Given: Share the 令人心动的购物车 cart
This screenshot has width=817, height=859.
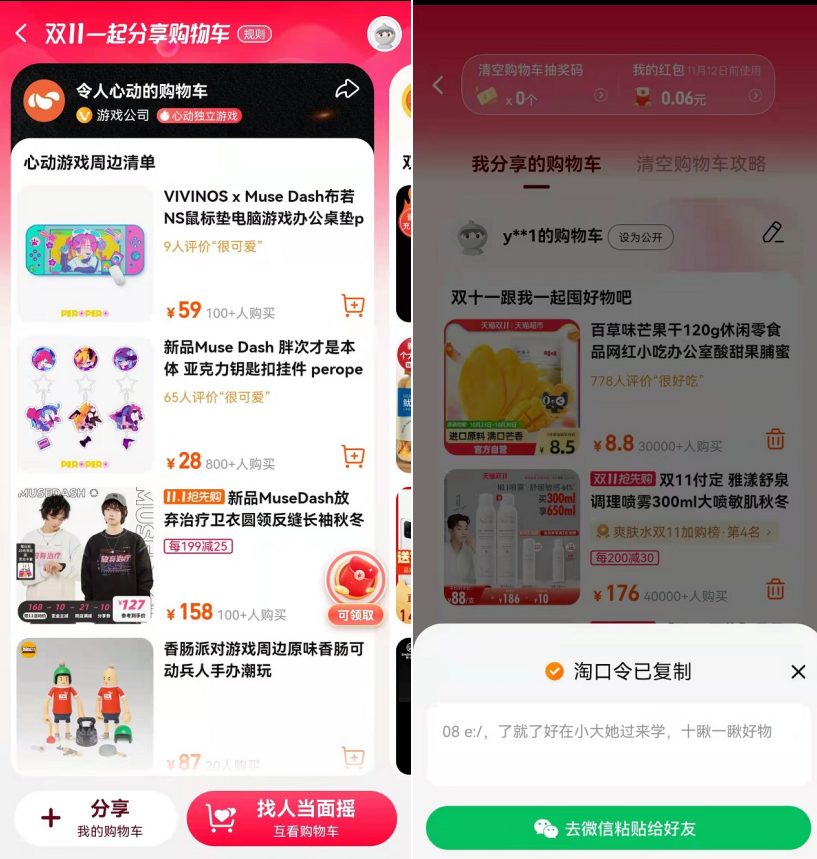Looking at the screenshot, I should point(346,90).
